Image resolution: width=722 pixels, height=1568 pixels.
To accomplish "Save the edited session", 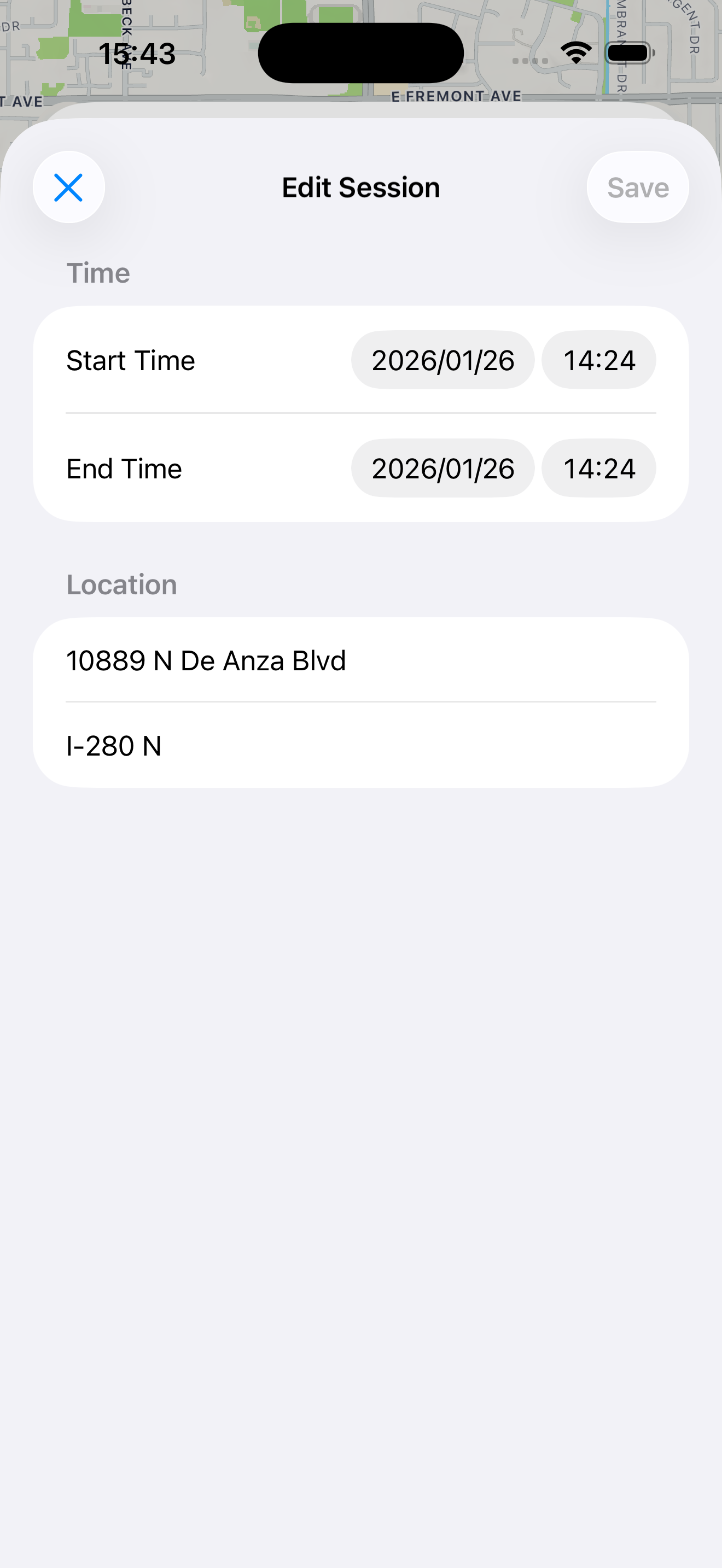I will click(637, 187).
